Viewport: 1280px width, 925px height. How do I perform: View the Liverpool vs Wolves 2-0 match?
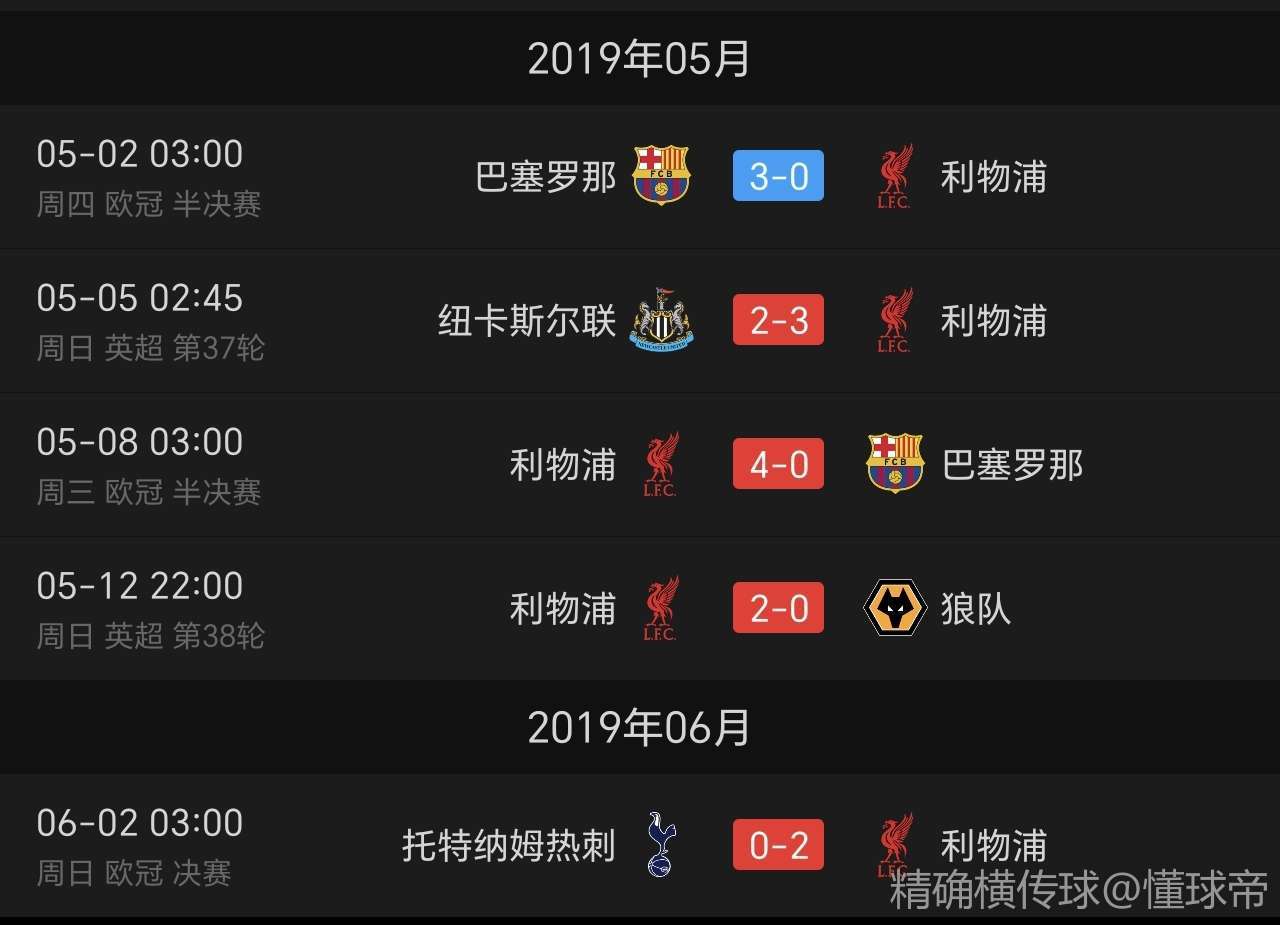(778, 609)
